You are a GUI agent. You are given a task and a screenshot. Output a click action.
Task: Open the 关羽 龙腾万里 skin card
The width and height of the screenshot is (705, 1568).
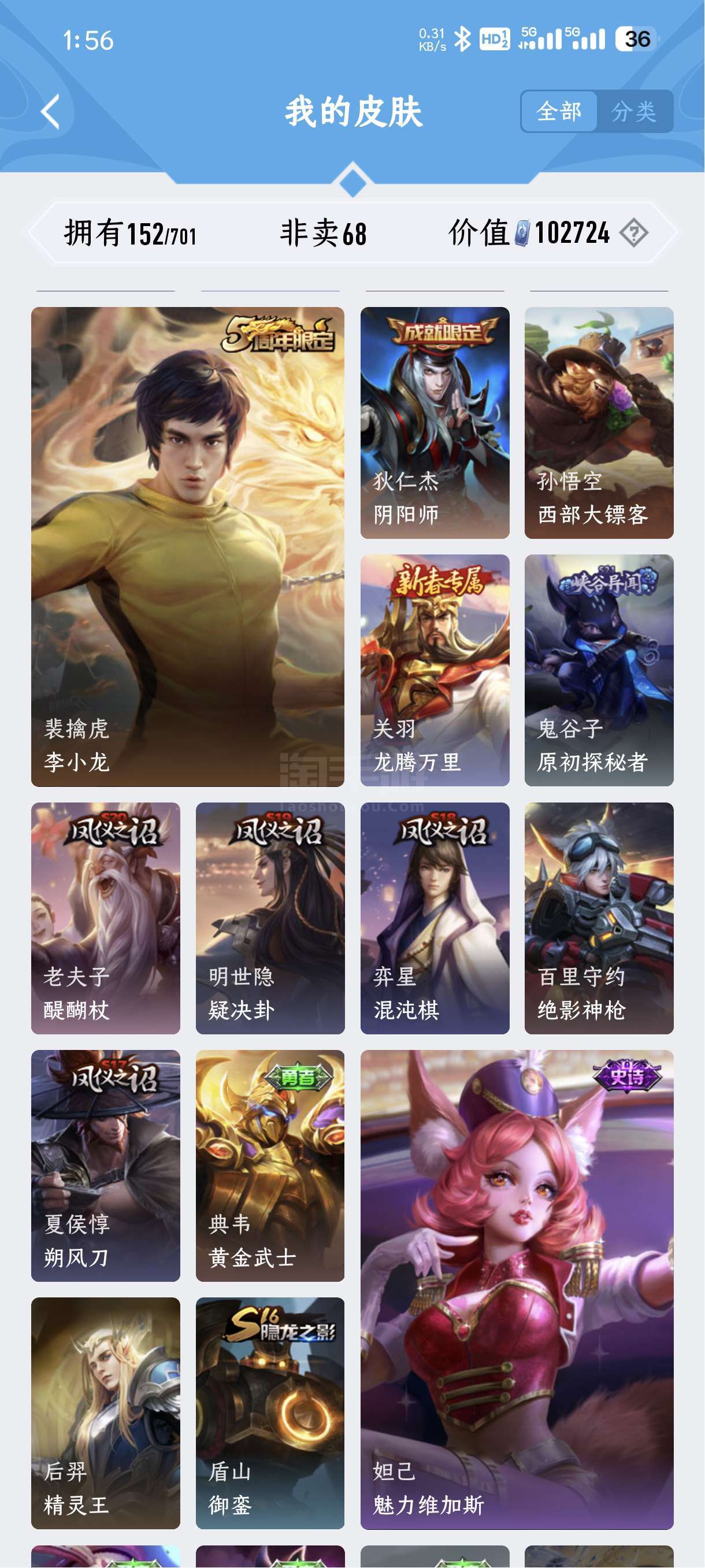(435, 670)
